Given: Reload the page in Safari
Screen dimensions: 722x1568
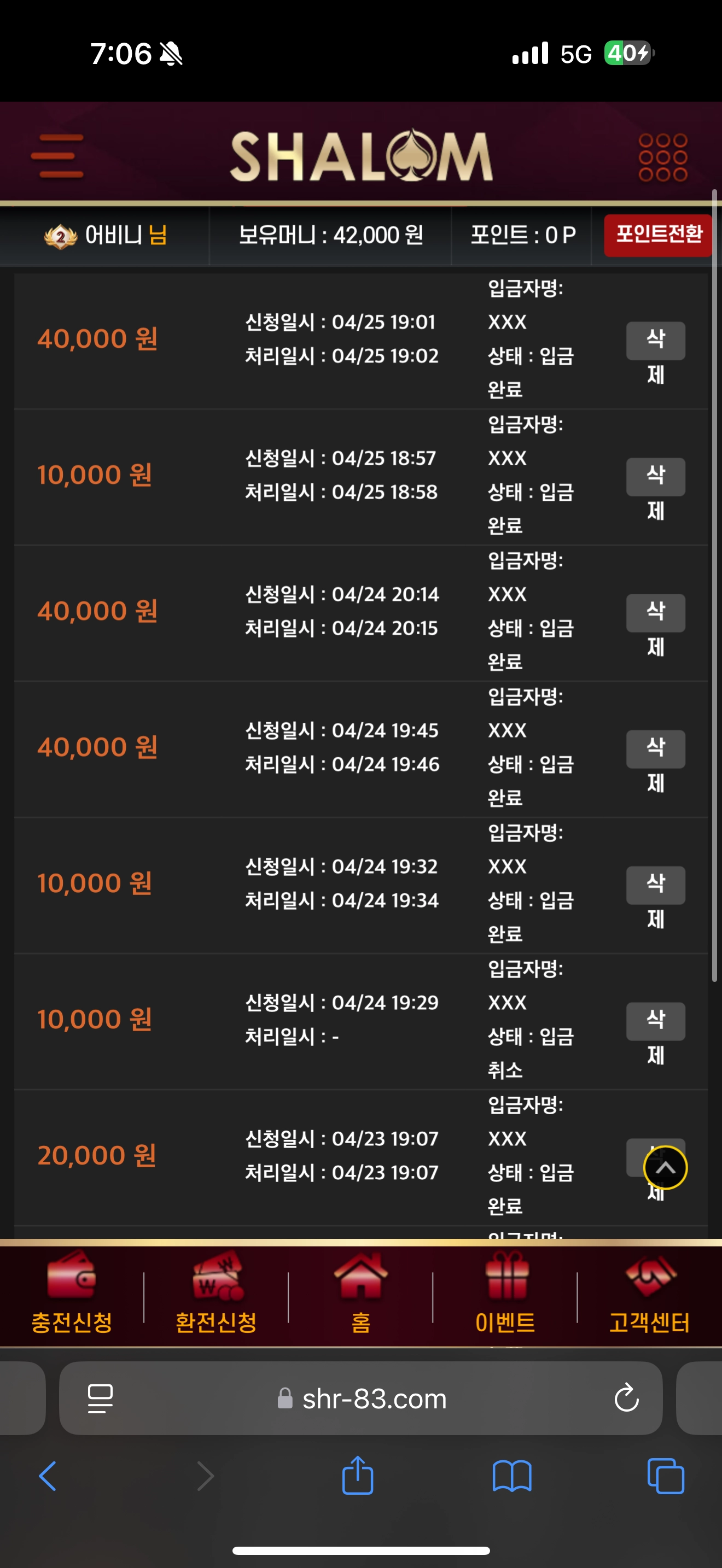Looking at the screenshot, I should click(x=626, y=1398).
